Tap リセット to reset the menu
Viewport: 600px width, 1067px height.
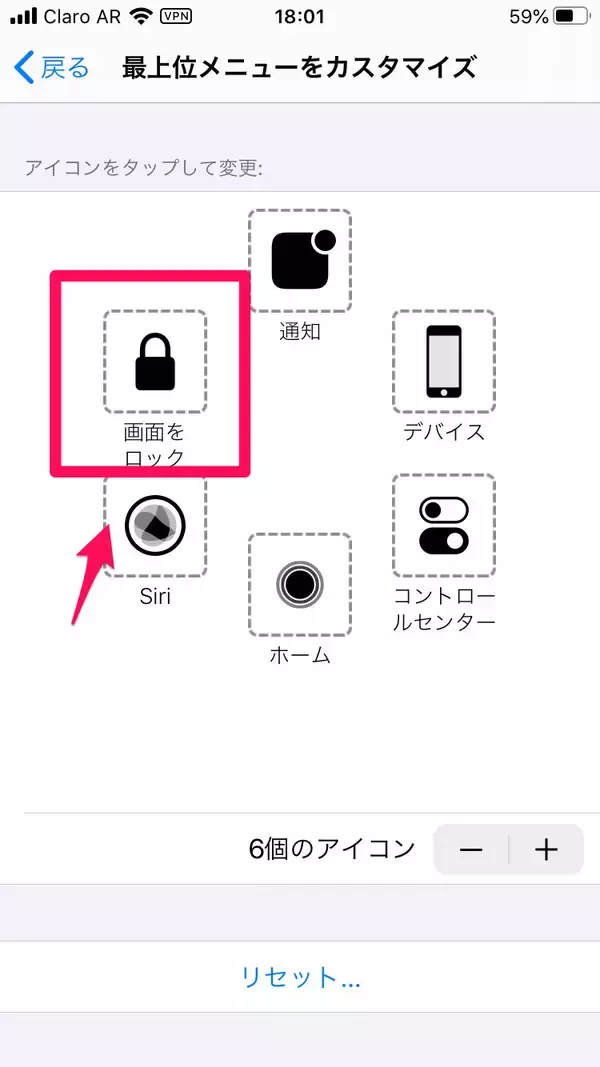[x=300, y=977]
